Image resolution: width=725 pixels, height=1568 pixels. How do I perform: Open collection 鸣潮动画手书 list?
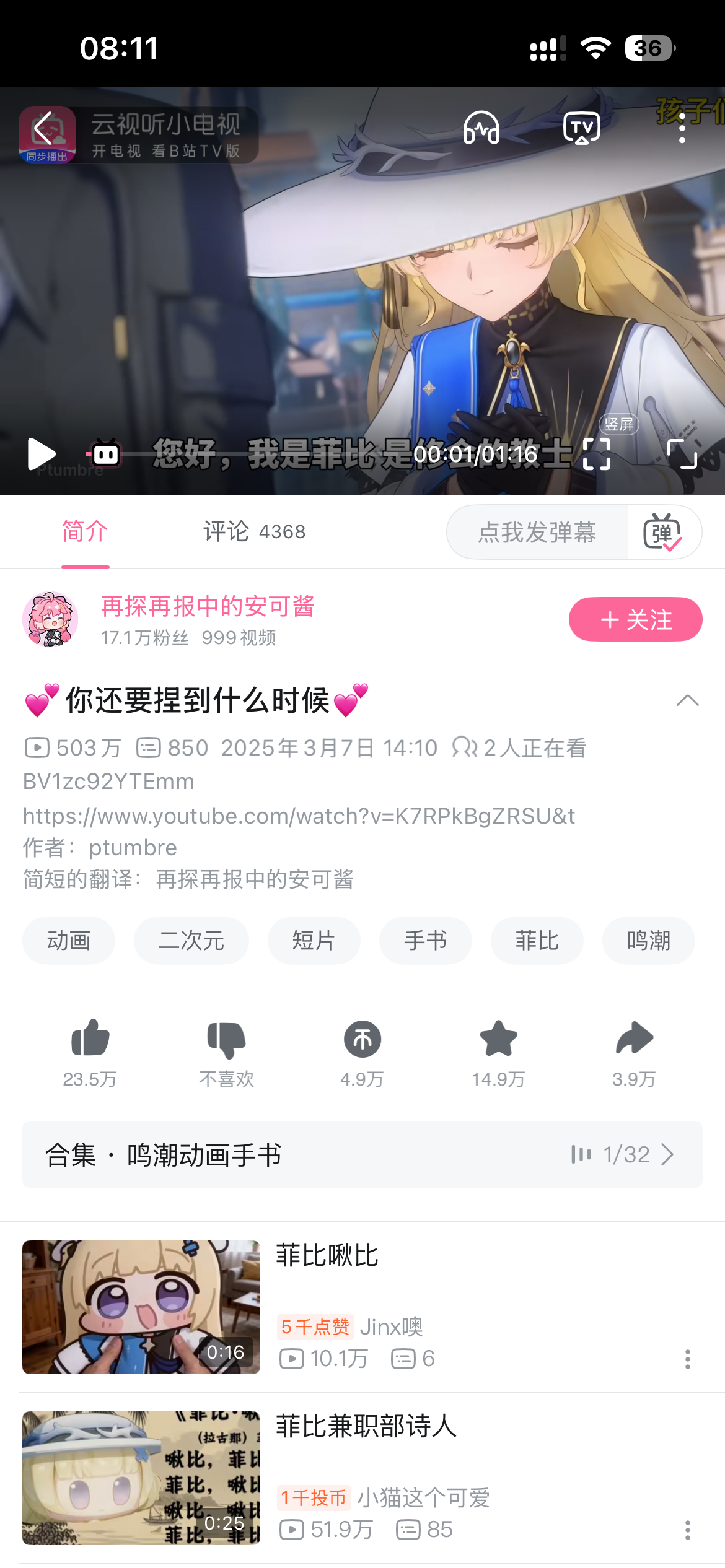362,1155
